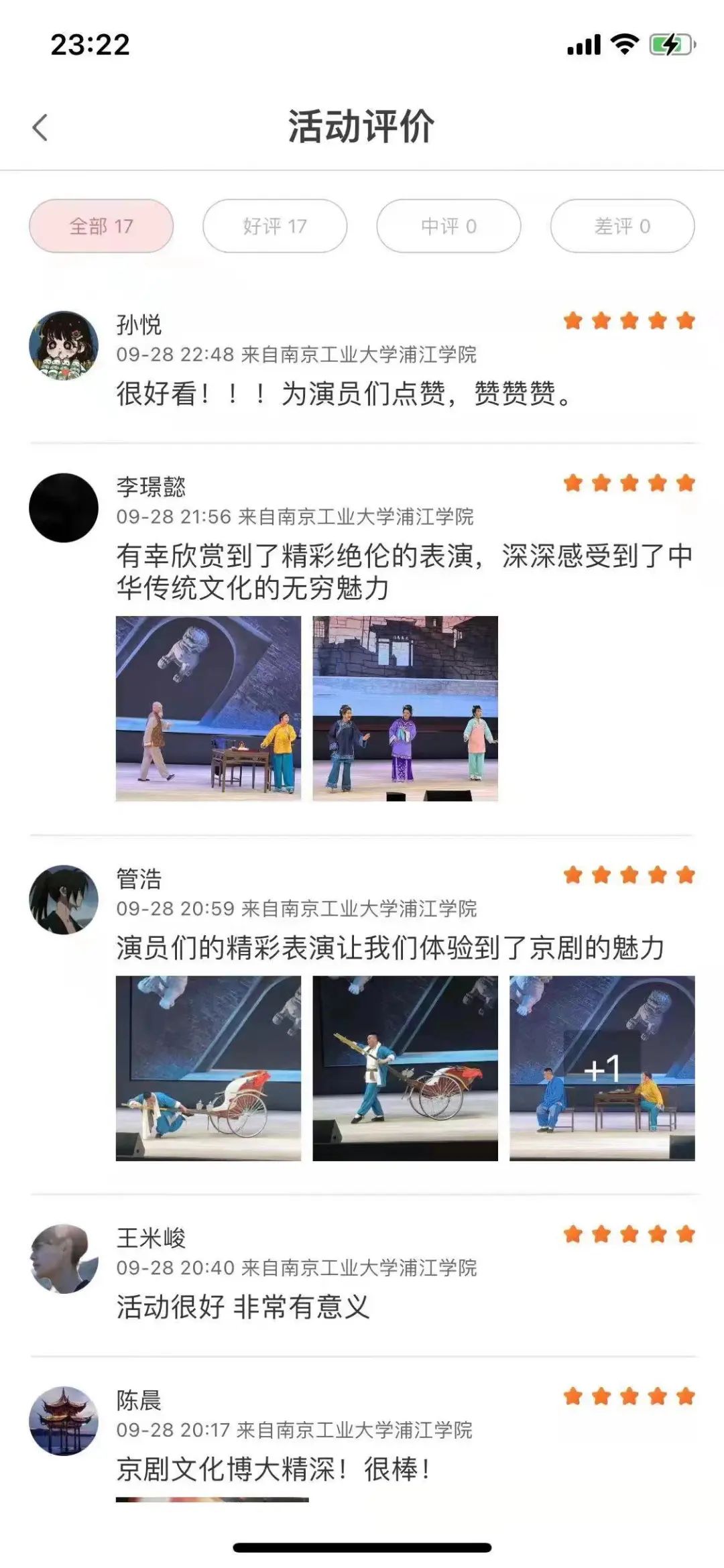The width and height of the screenshot is (724, 1568).
Task: Go back using the top-left arrow
Action: point(40,127)
